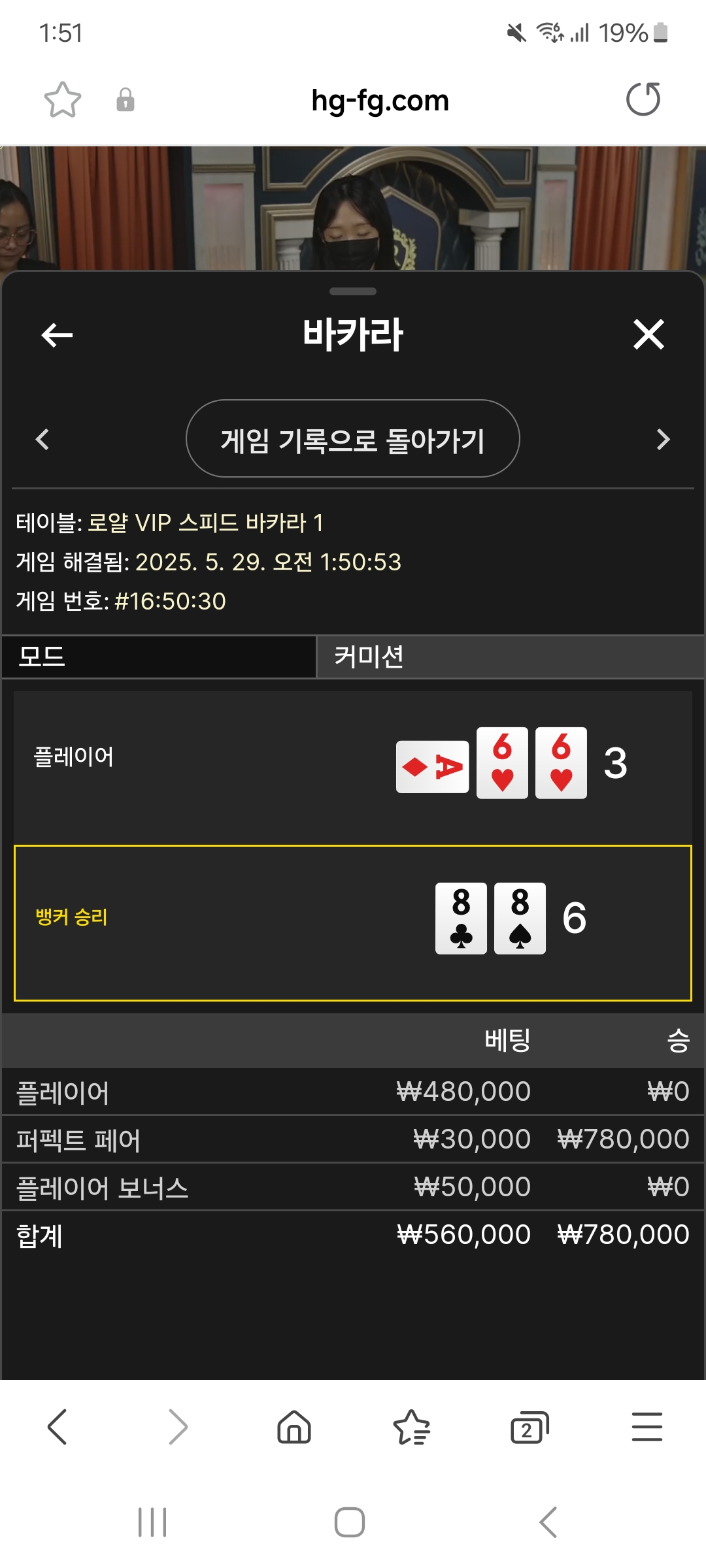
Task: Tap 게임 기록으로 돌아가기 button
Action: click(x=353, y=439)
